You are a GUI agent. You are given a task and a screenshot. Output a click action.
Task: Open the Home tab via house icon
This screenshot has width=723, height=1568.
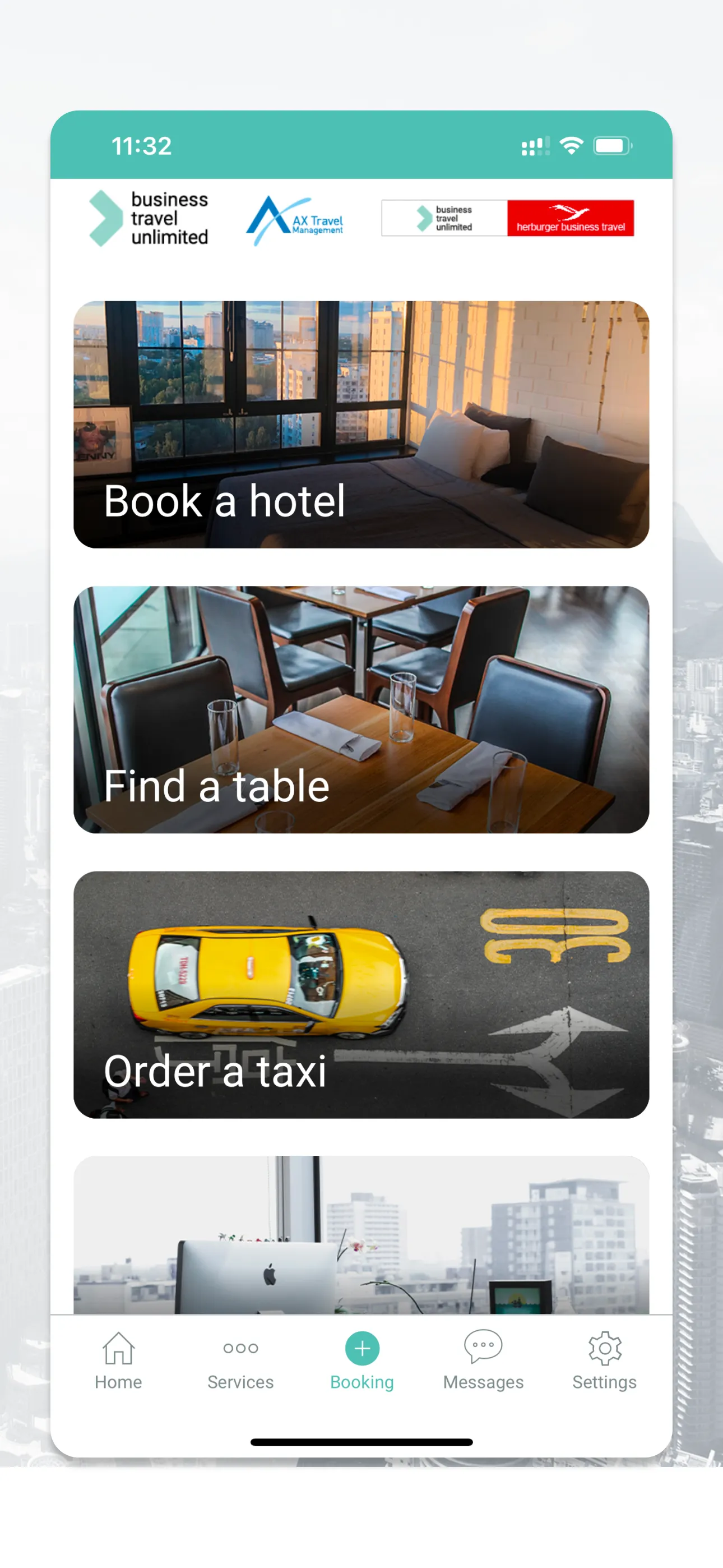(118, 1349)
